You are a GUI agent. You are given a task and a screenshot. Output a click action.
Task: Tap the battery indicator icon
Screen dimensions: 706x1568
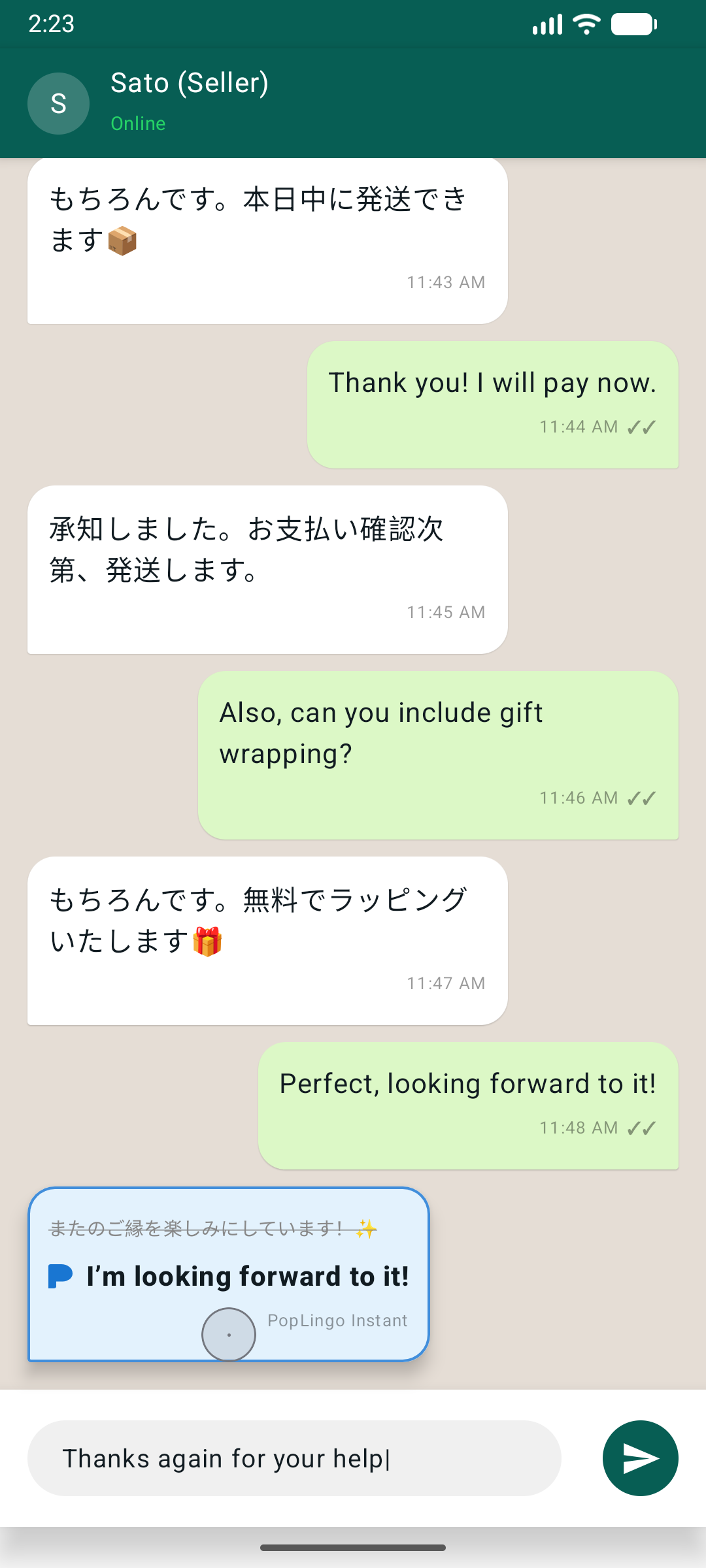pyautogui.click(x=633, y=24)
